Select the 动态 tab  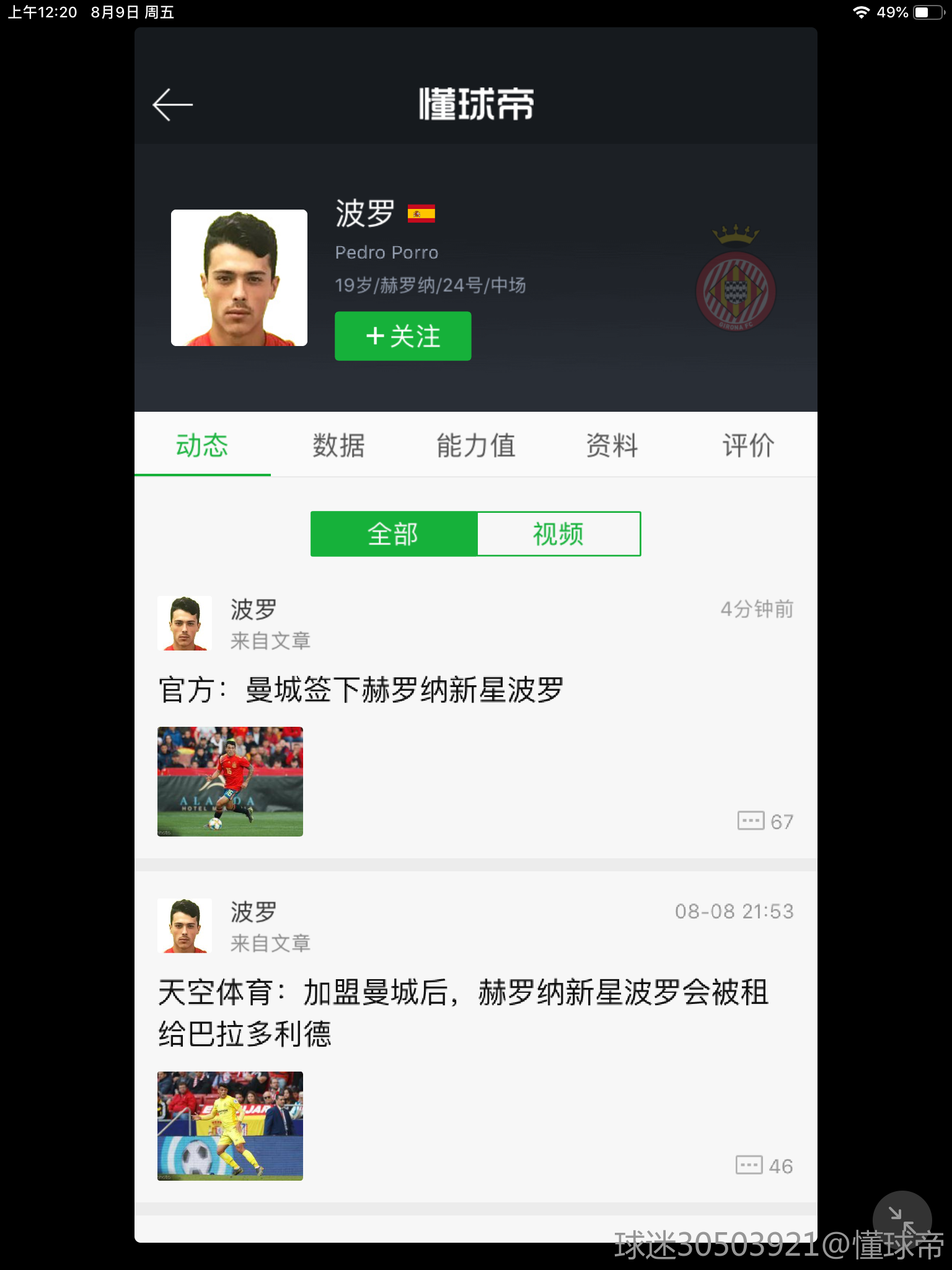[x=202, y=445]
